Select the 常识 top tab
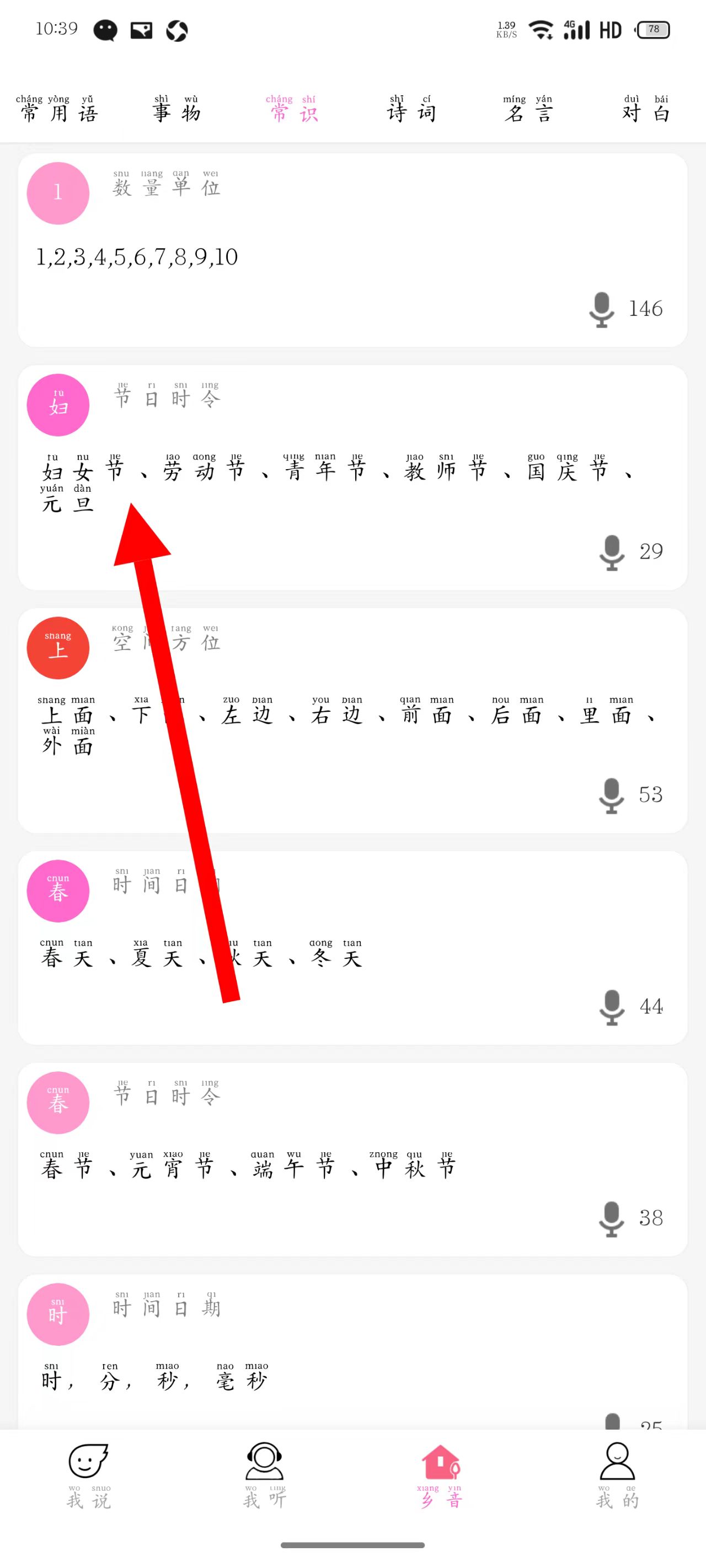This screenshot has height=1568, width=706. pyautogui.click(x=293, y=110)
